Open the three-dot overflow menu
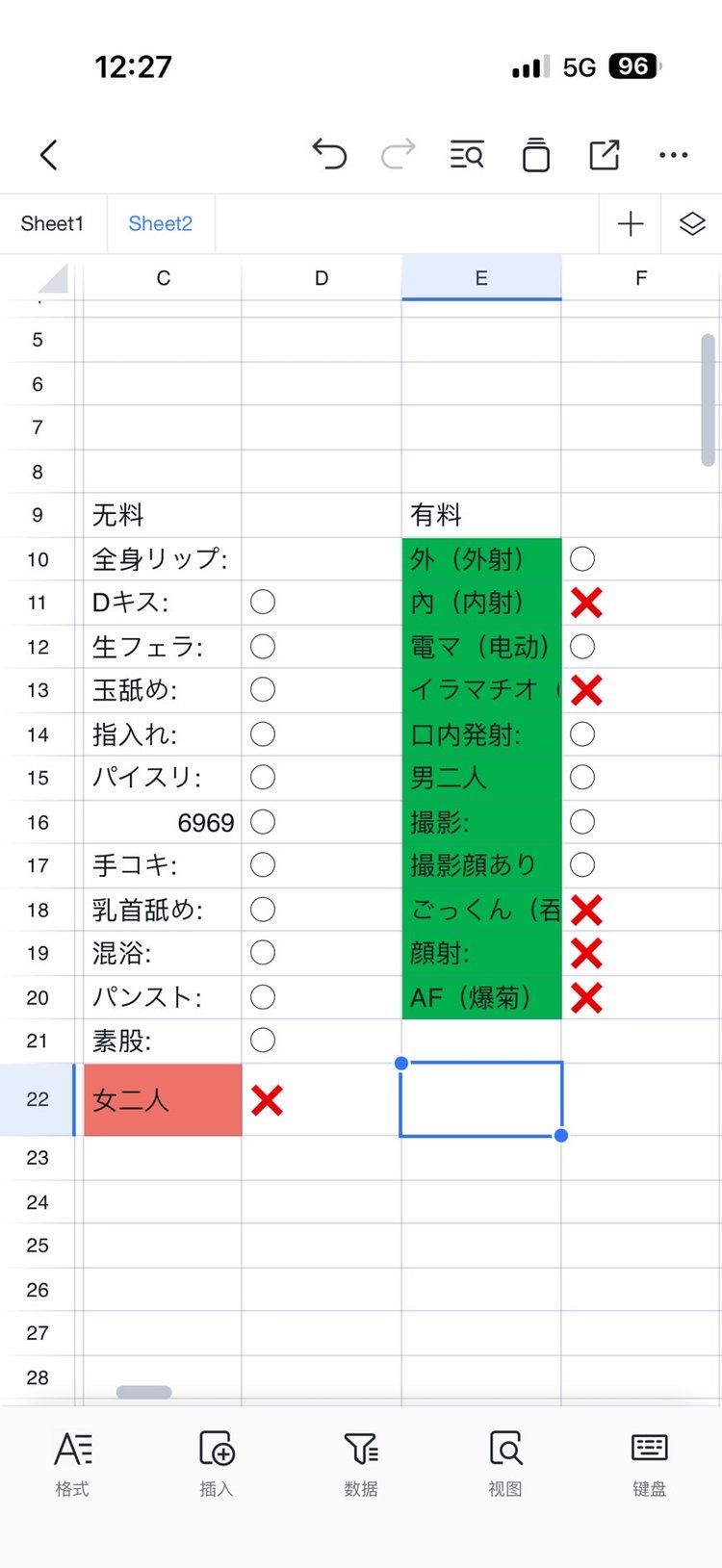 coord(673,154)
